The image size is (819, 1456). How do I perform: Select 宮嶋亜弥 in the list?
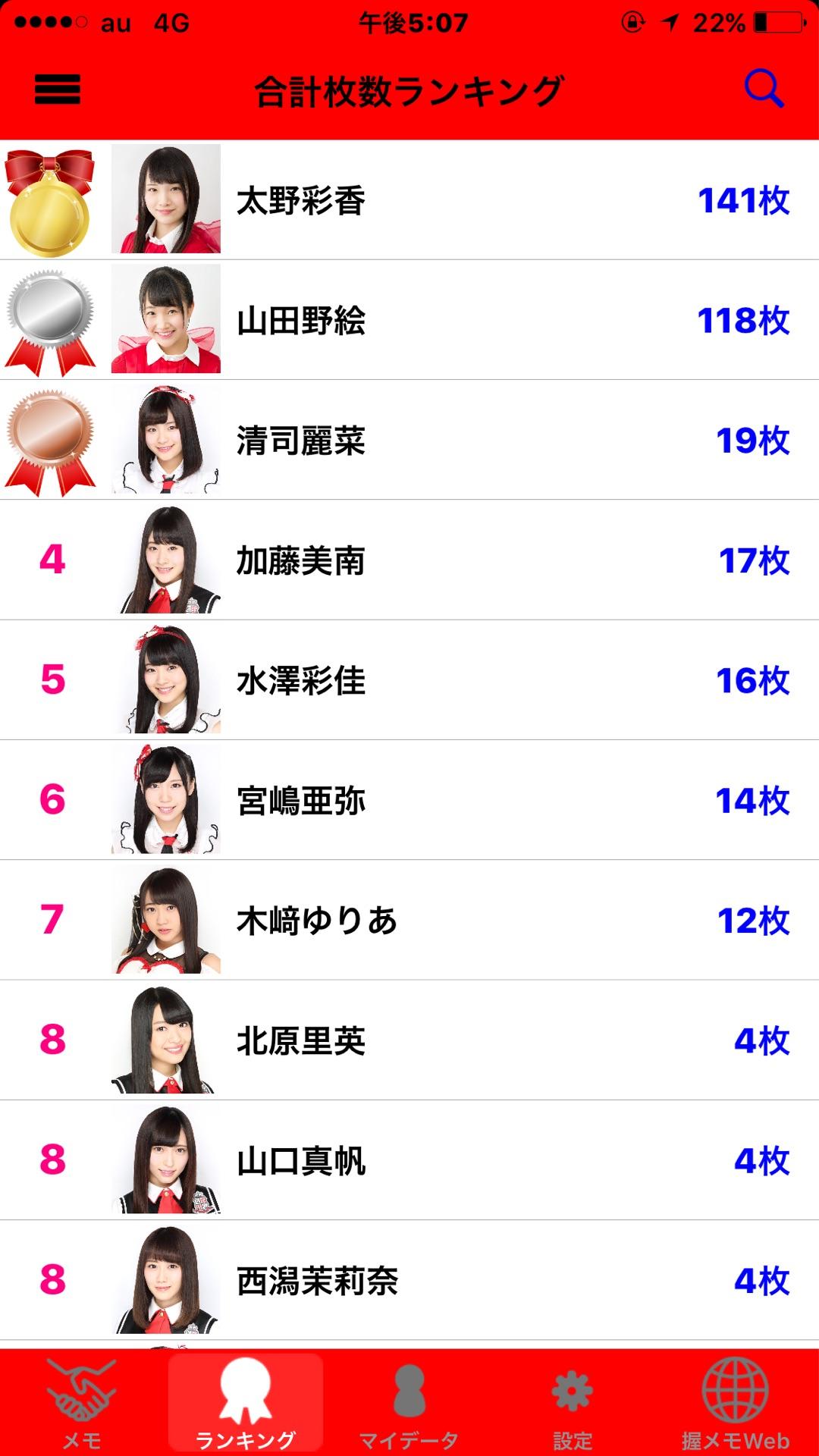click(x=409, y=800)
